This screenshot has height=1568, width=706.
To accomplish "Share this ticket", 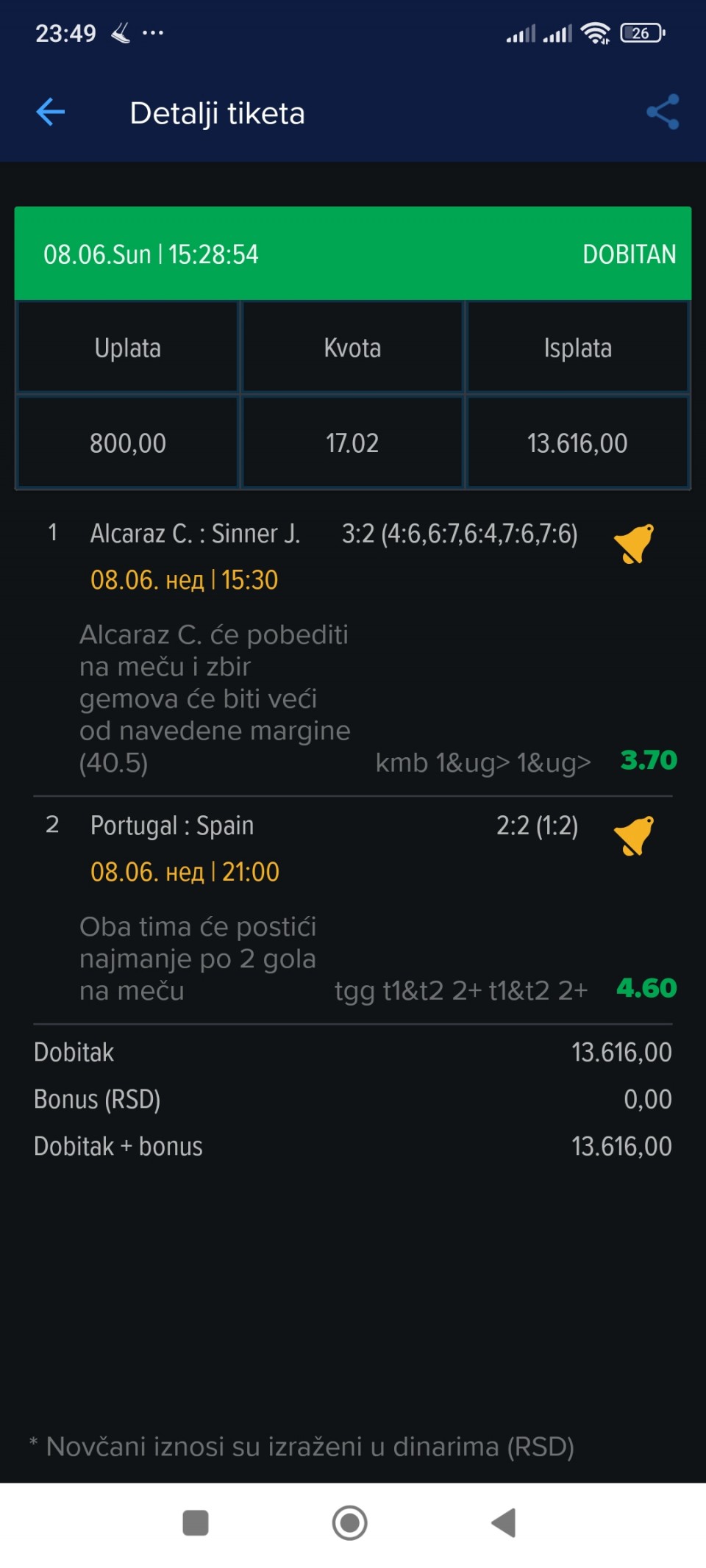I will coord(663,112).
